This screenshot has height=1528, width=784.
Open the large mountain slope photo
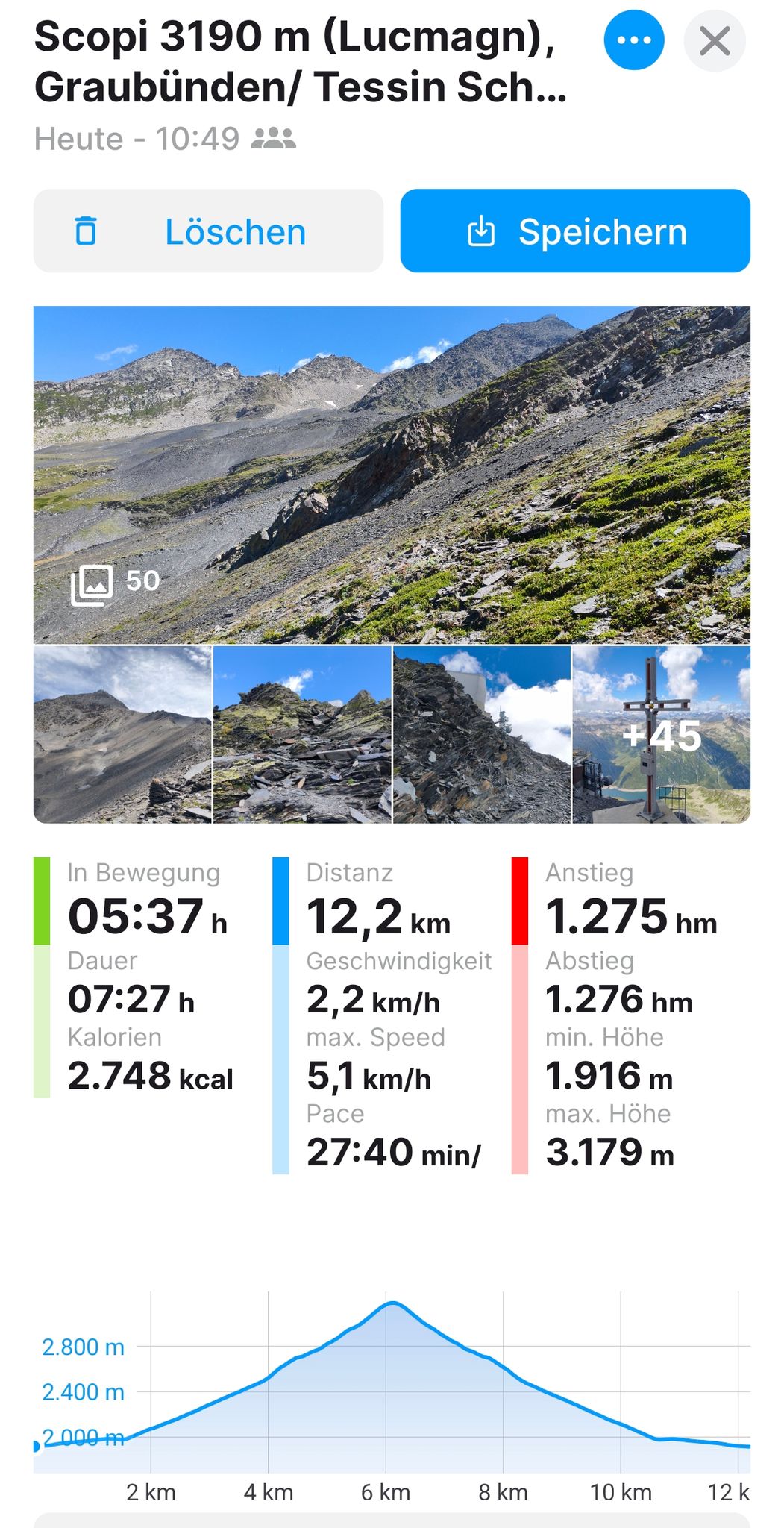392,475
